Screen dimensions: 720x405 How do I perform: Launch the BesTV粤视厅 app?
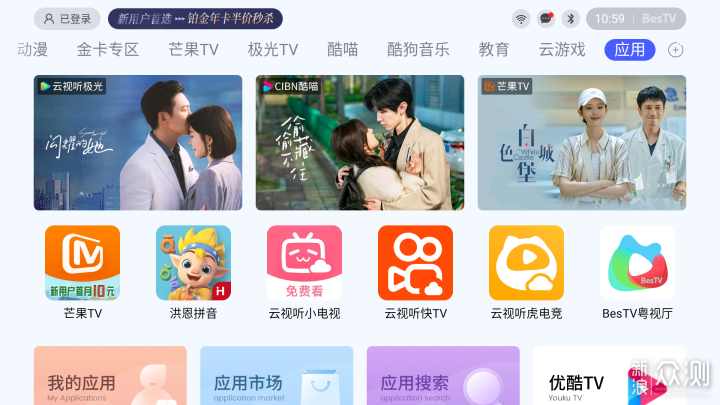click(x=637, y=263)
